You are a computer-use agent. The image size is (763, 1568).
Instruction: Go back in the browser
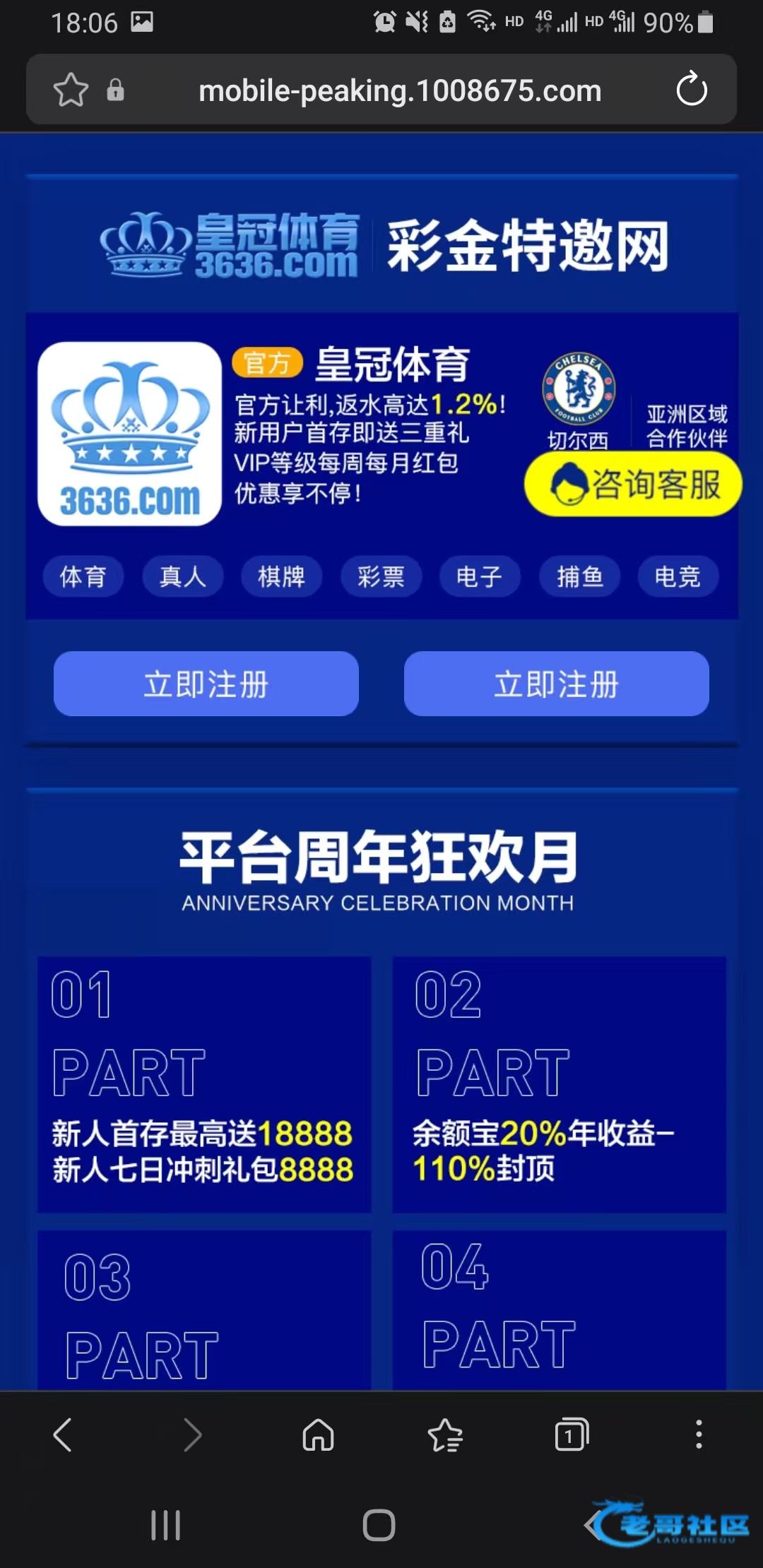click(x=63, y=1435)
